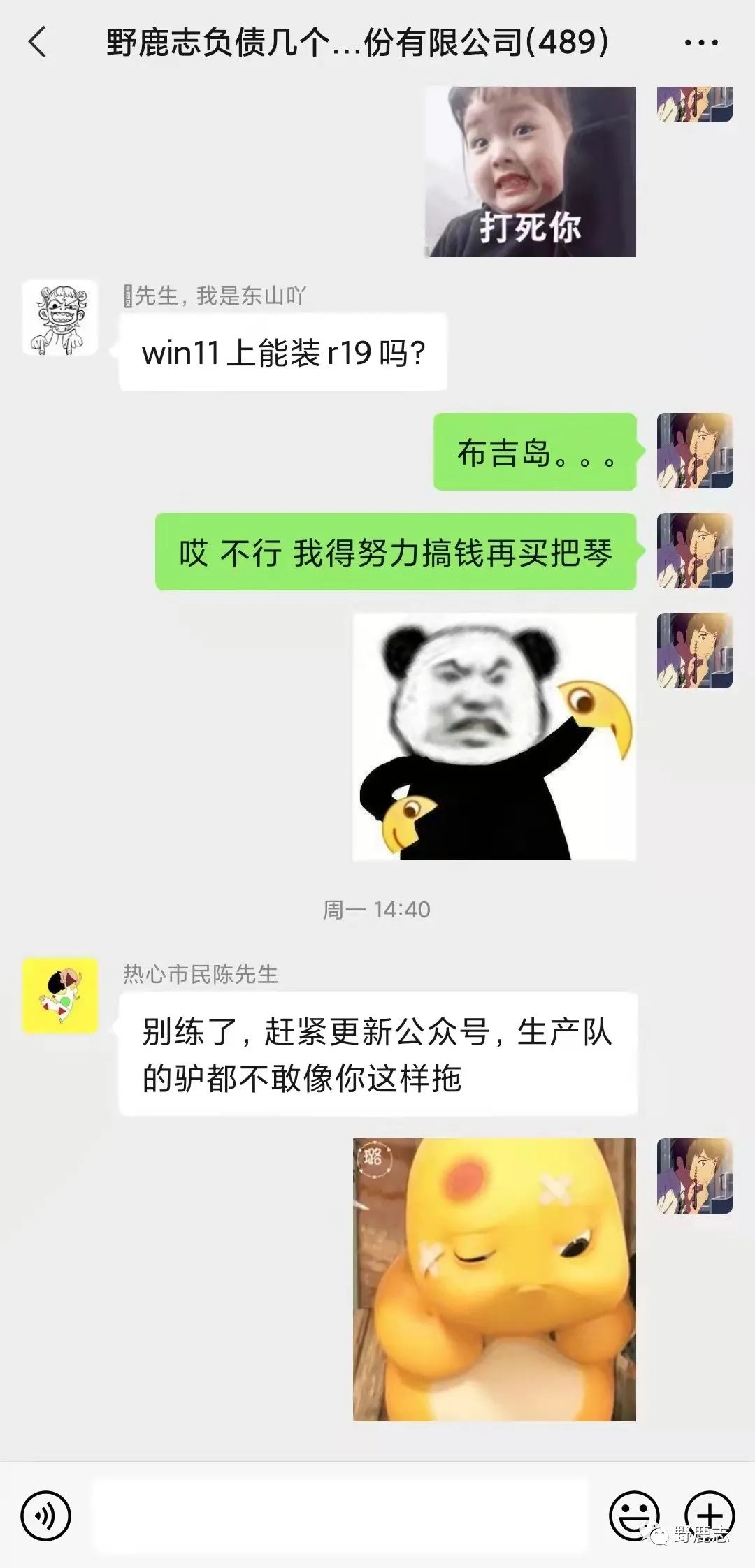The image size is (755, 1568).
Task: View the angry panda sticker
Action: [494, 736]
